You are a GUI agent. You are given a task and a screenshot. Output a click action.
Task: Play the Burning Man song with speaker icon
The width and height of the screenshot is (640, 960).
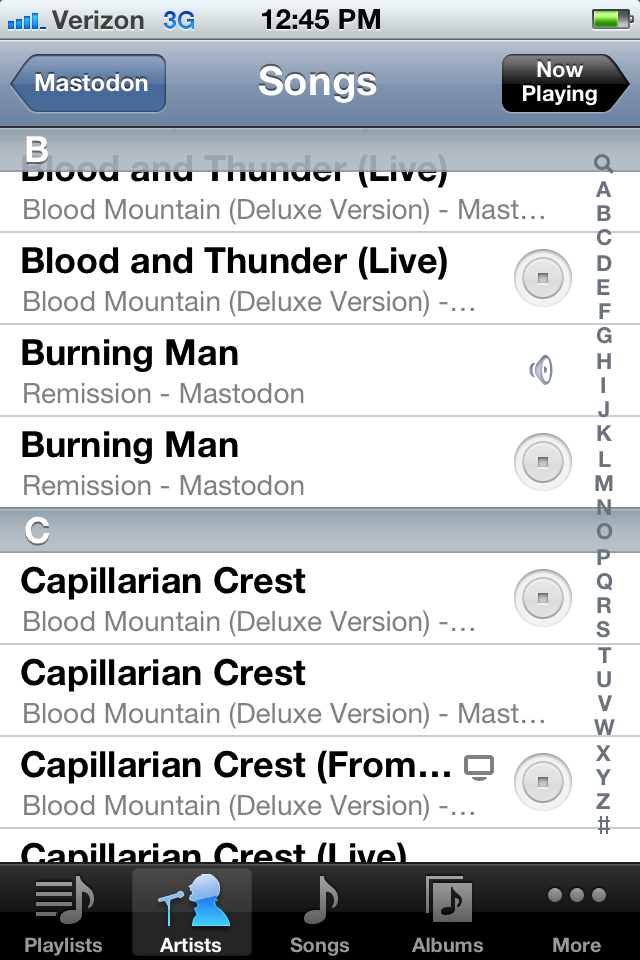coord(294,371)
